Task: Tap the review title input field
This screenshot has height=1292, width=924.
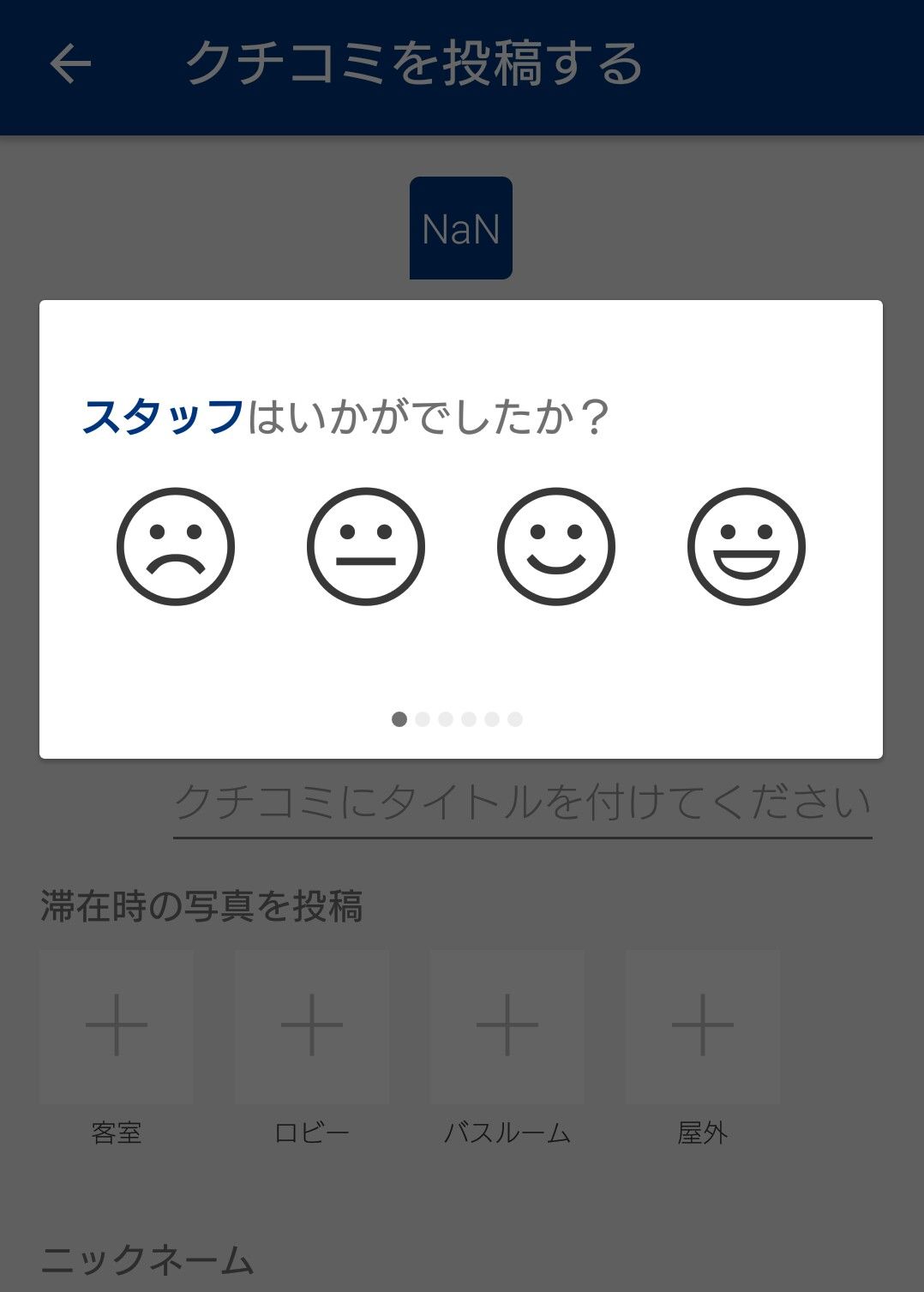Action: 522,803
